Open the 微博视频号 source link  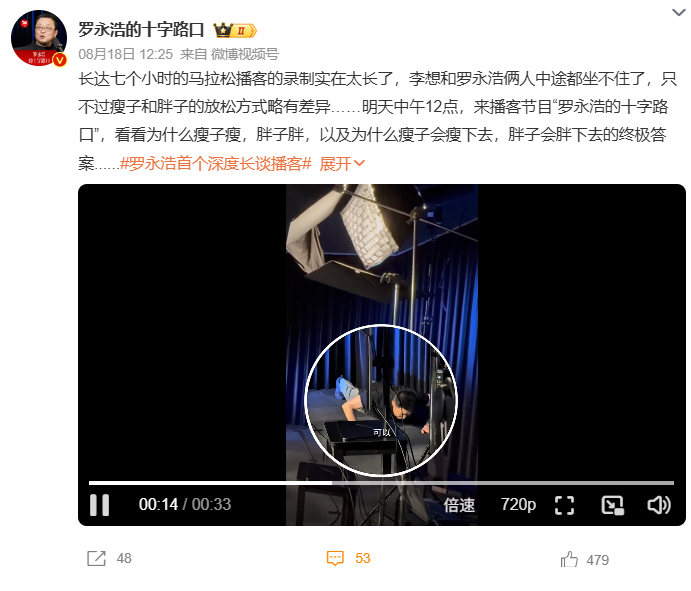coord(246,54)
